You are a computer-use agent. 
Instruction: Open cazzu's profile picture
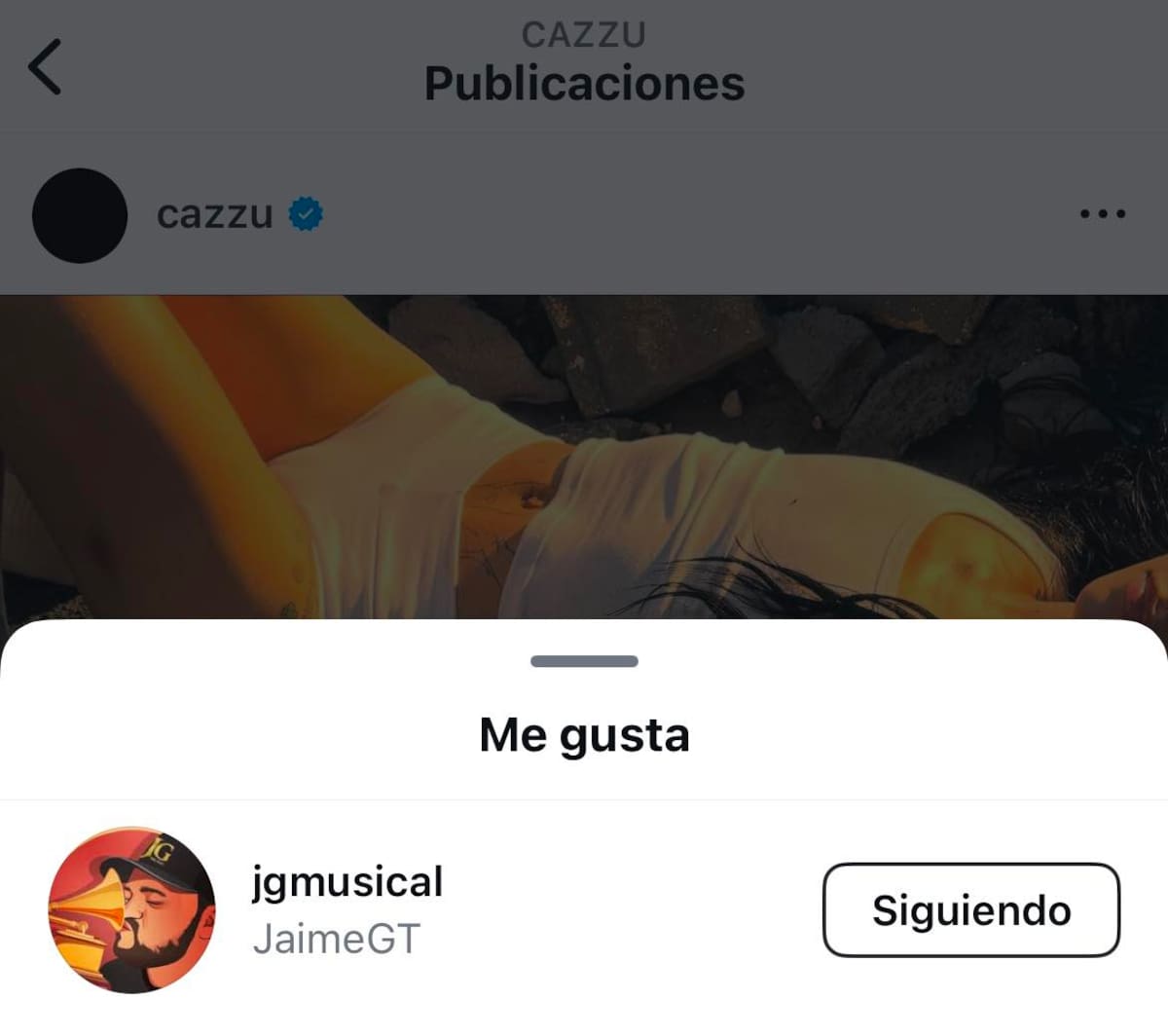[x=80, y=216]
